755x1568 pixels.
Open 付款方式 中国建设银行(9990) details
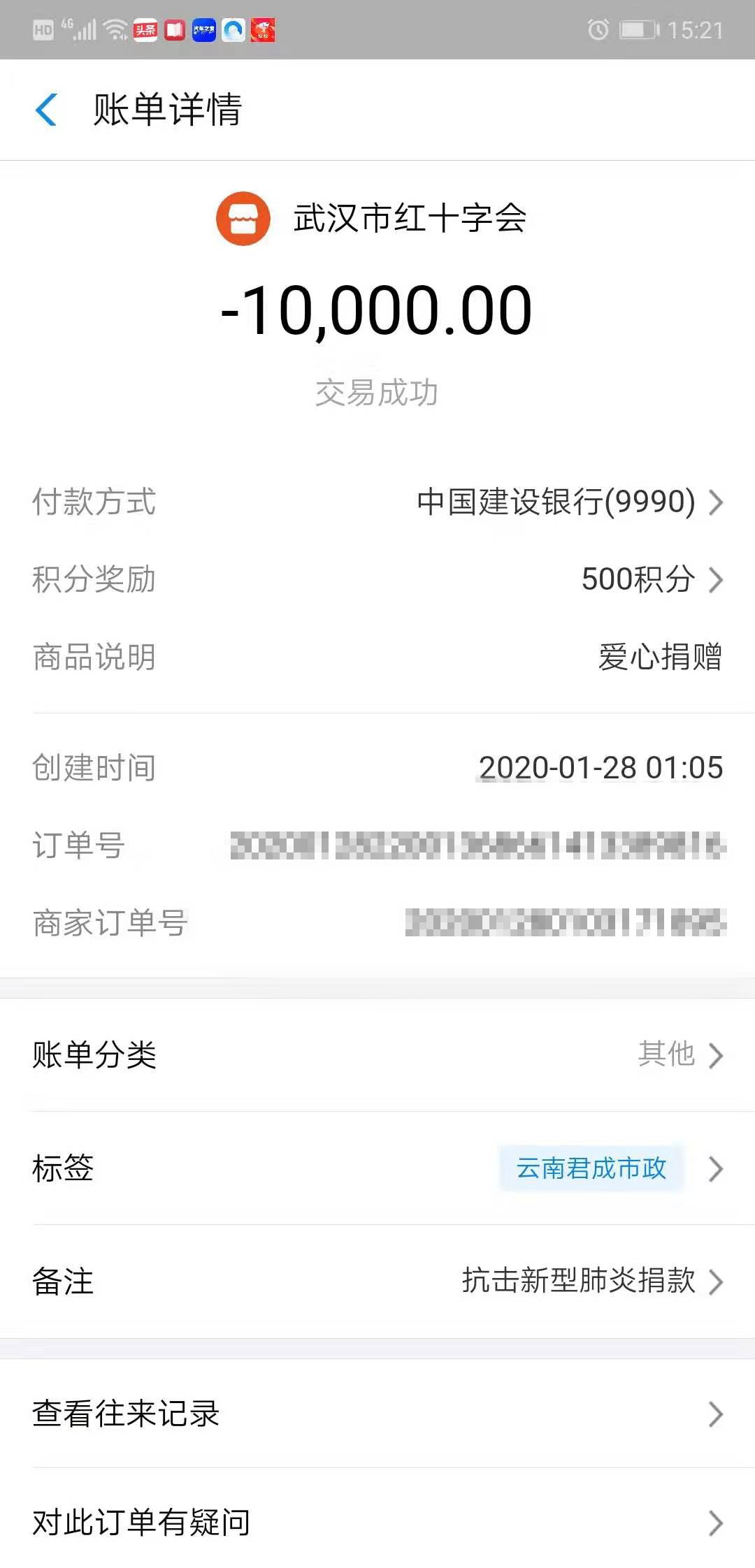coord(377,502)
